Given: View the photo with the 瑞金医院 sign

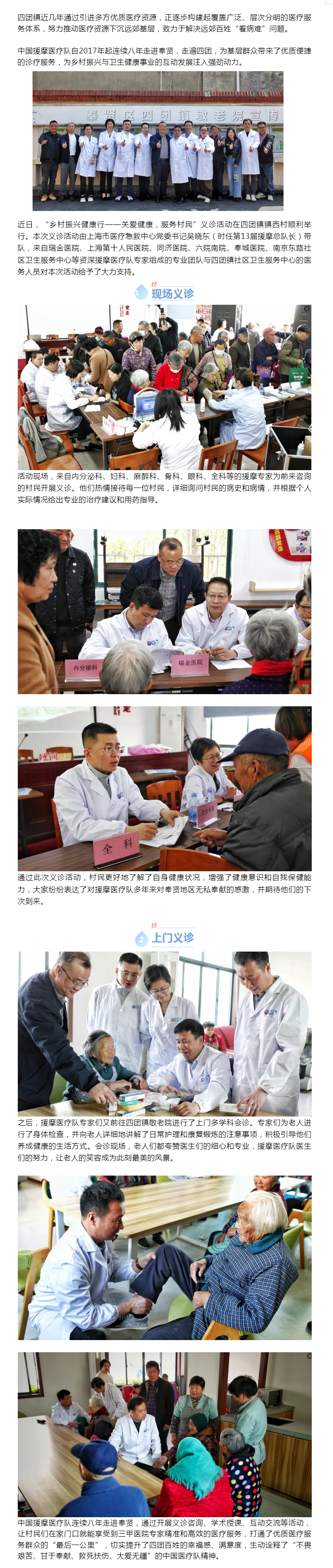Looking at the screenshot, I should tap(165, 611).
